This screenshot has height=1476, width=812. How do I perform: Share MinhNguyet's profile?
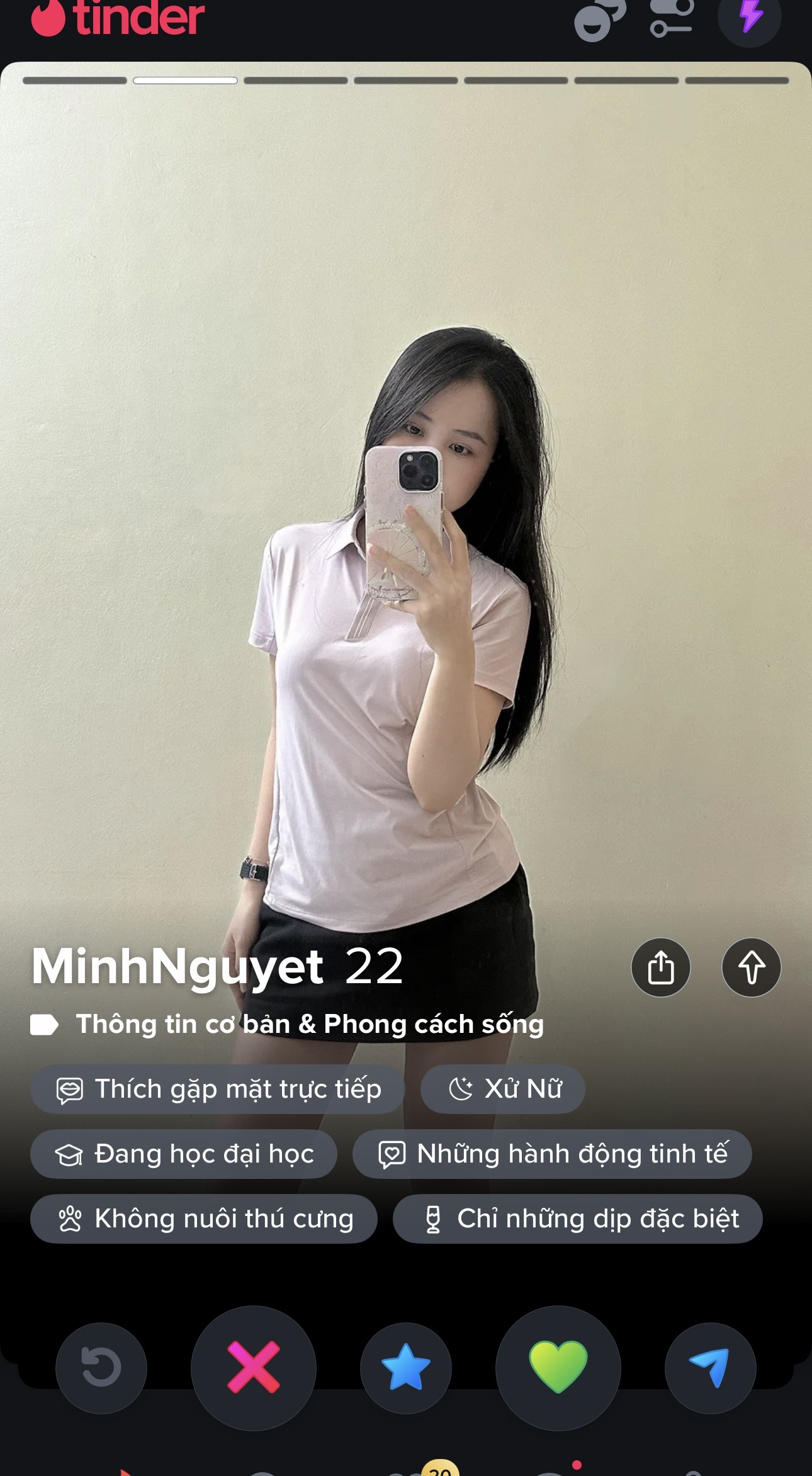point(660,967)
